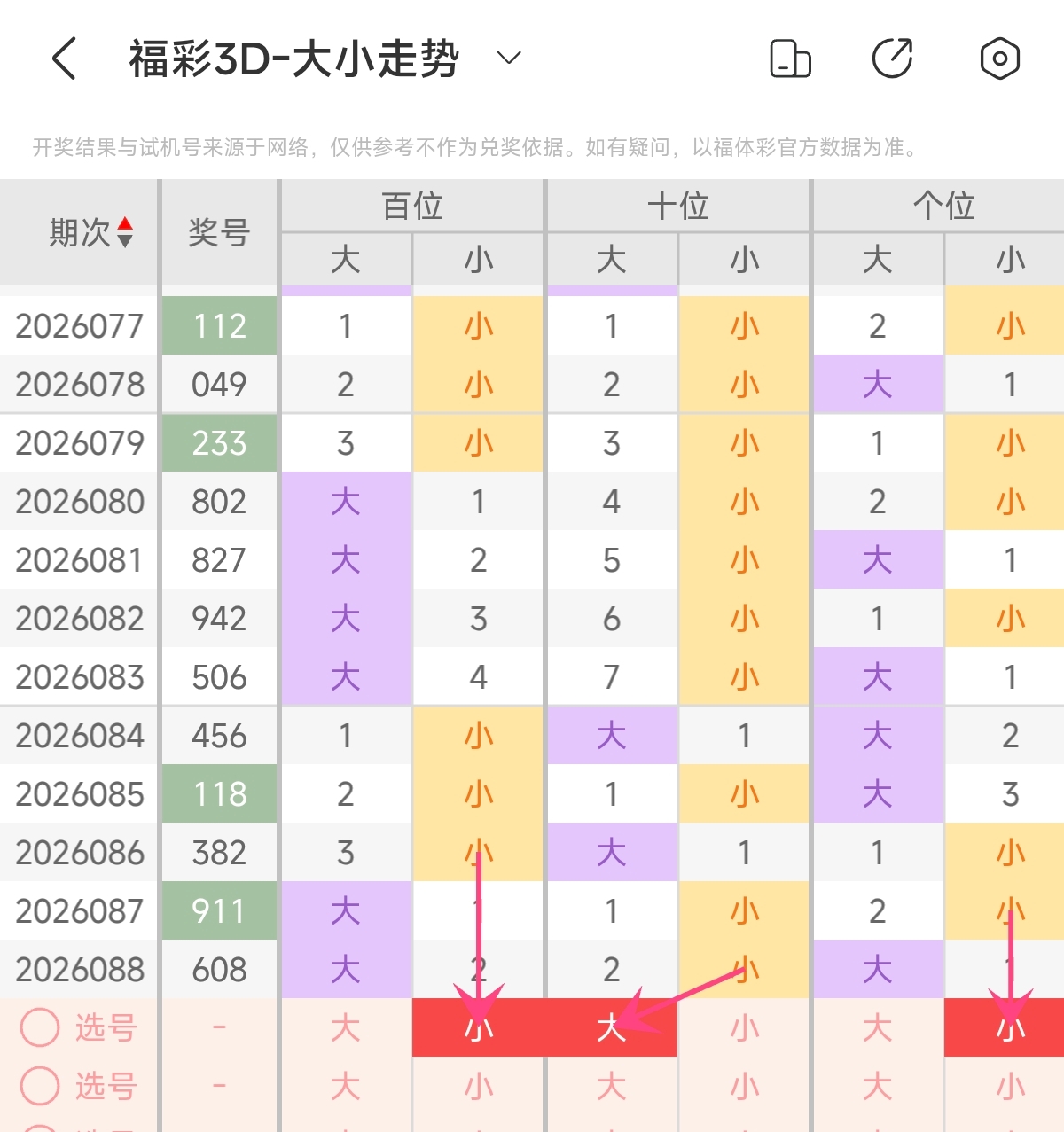
Task: Pick 小 for 十位 in first selection row
Action: click(745, 1027)
